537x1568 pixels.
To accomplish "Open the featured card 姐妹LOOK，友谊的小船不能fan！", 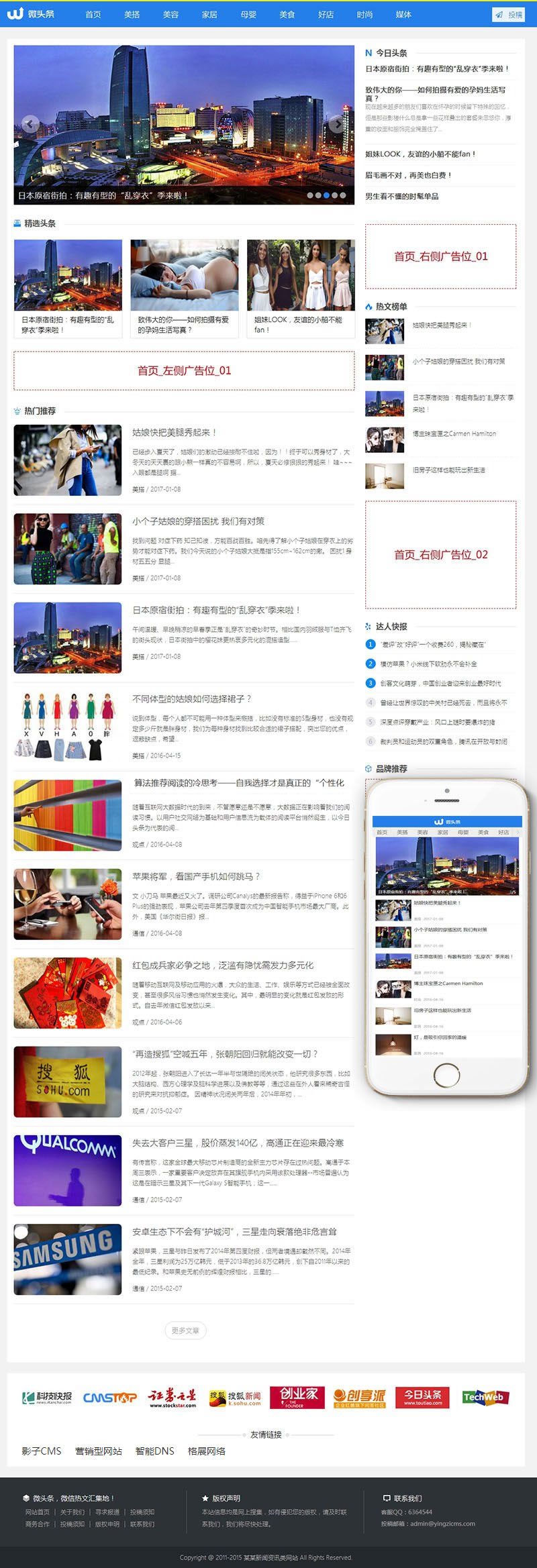I will point(301,288).
